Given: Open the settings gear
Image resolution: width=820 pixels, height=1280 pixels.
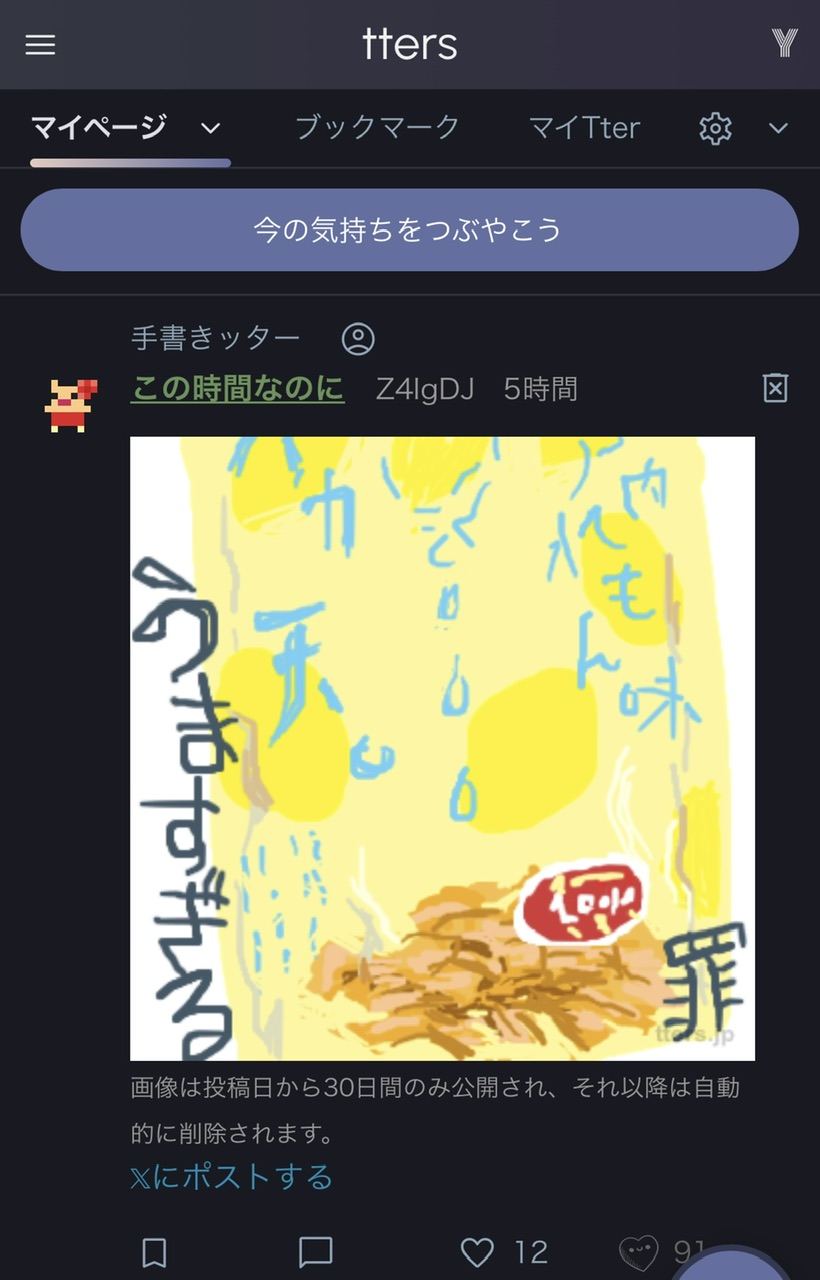Looking at the screenshot, I should point(715,129).
